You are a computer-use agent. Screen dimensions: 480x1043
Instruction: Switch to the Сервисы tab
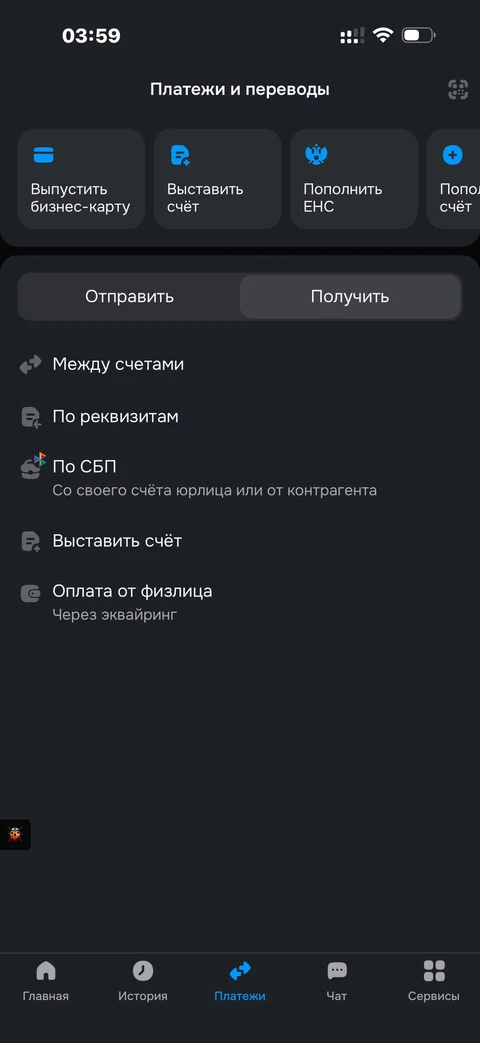tap(433, 981)
